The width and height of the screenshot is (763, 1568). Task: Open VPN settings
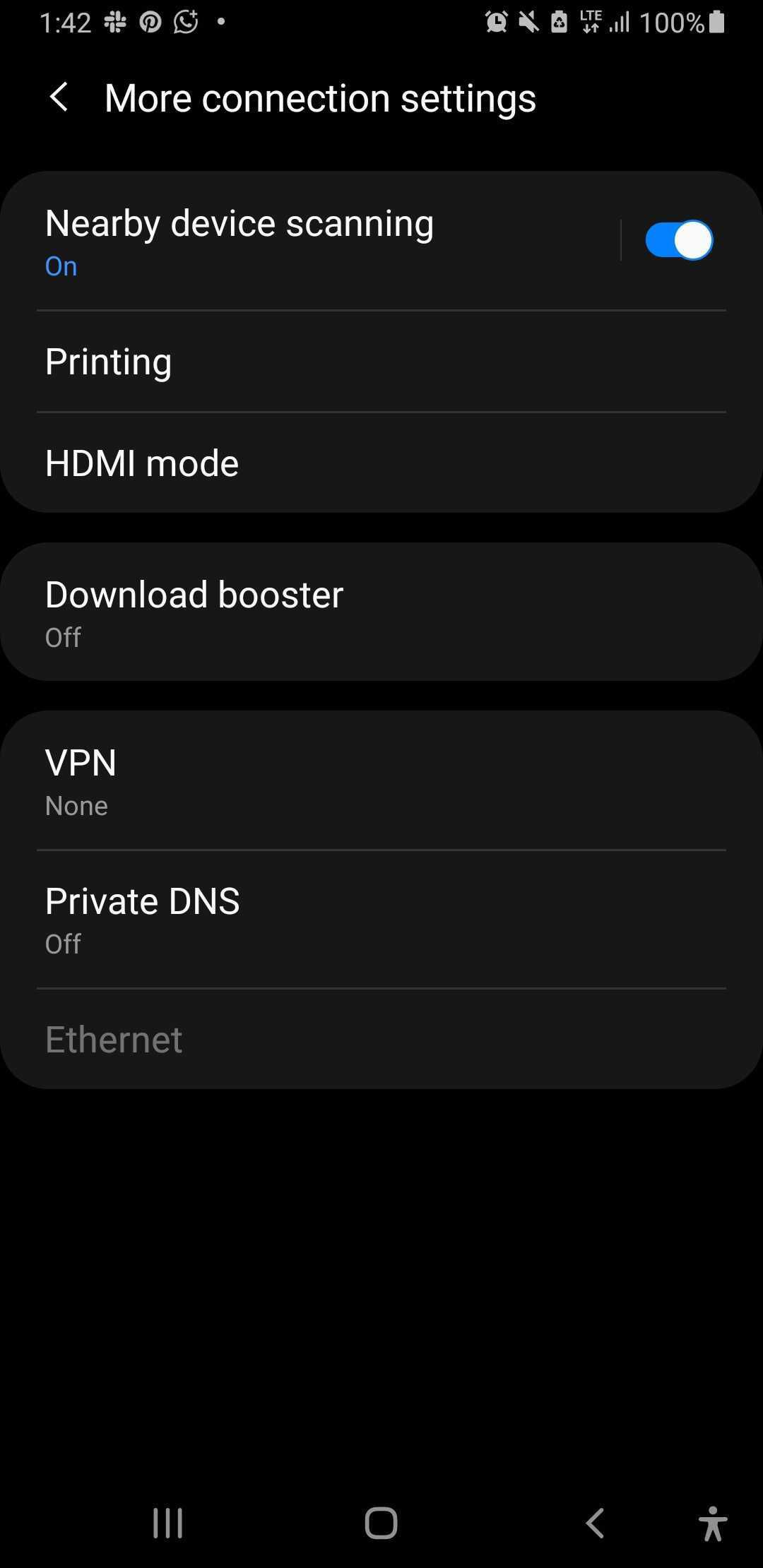[x=381, y=781]
